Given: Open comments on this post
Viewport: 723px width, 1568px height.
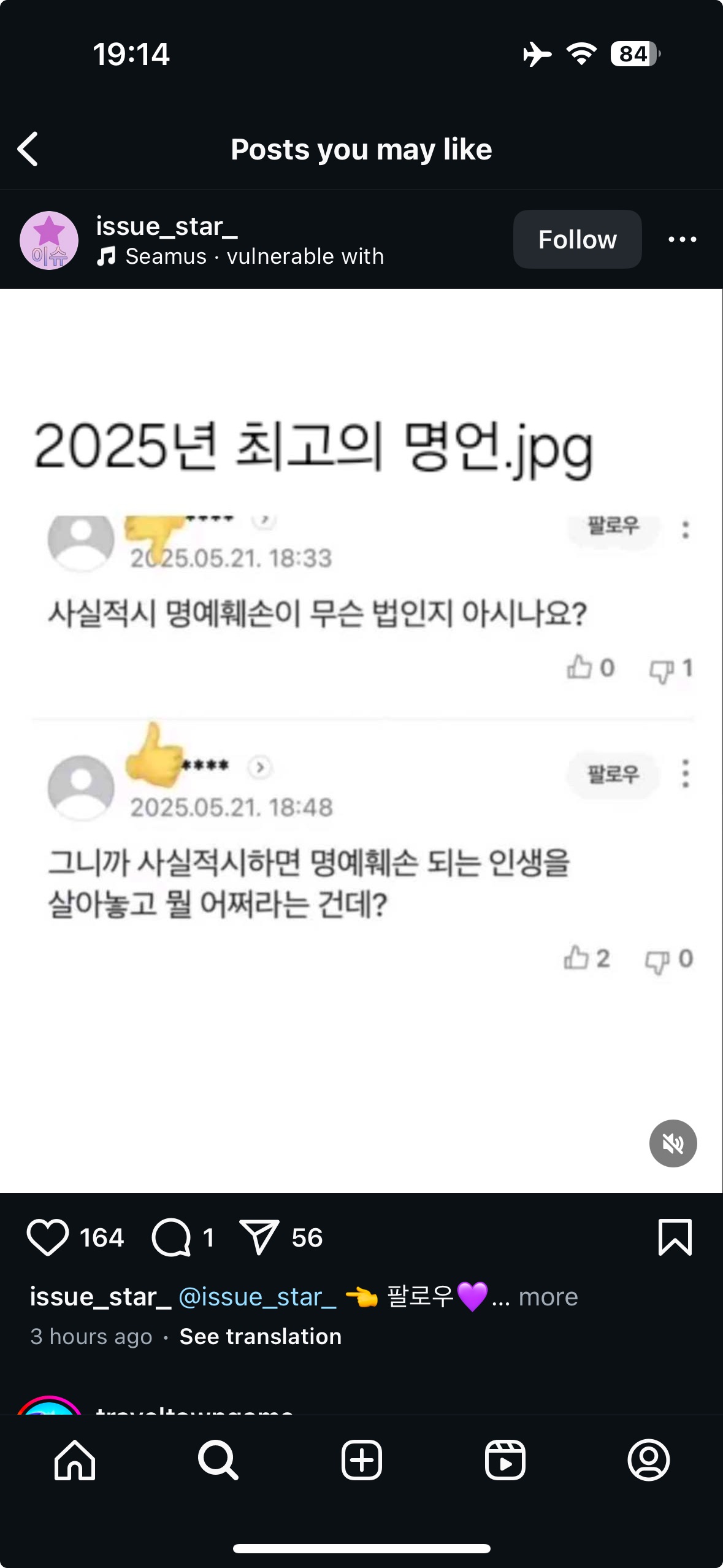Looking at the screenshot, I should 172,1237.
